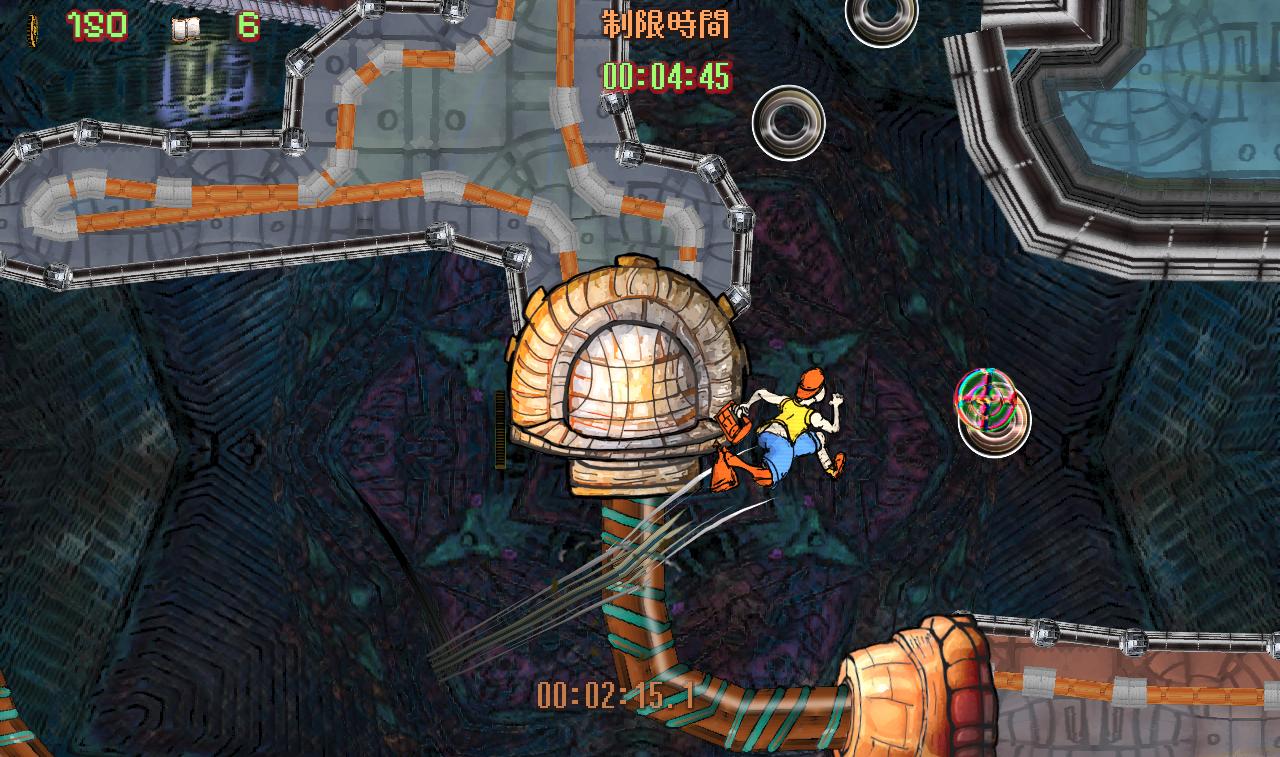1280x757 pixels.
Task: Tap the metal ring below the timer
Action: click(788, 122)
